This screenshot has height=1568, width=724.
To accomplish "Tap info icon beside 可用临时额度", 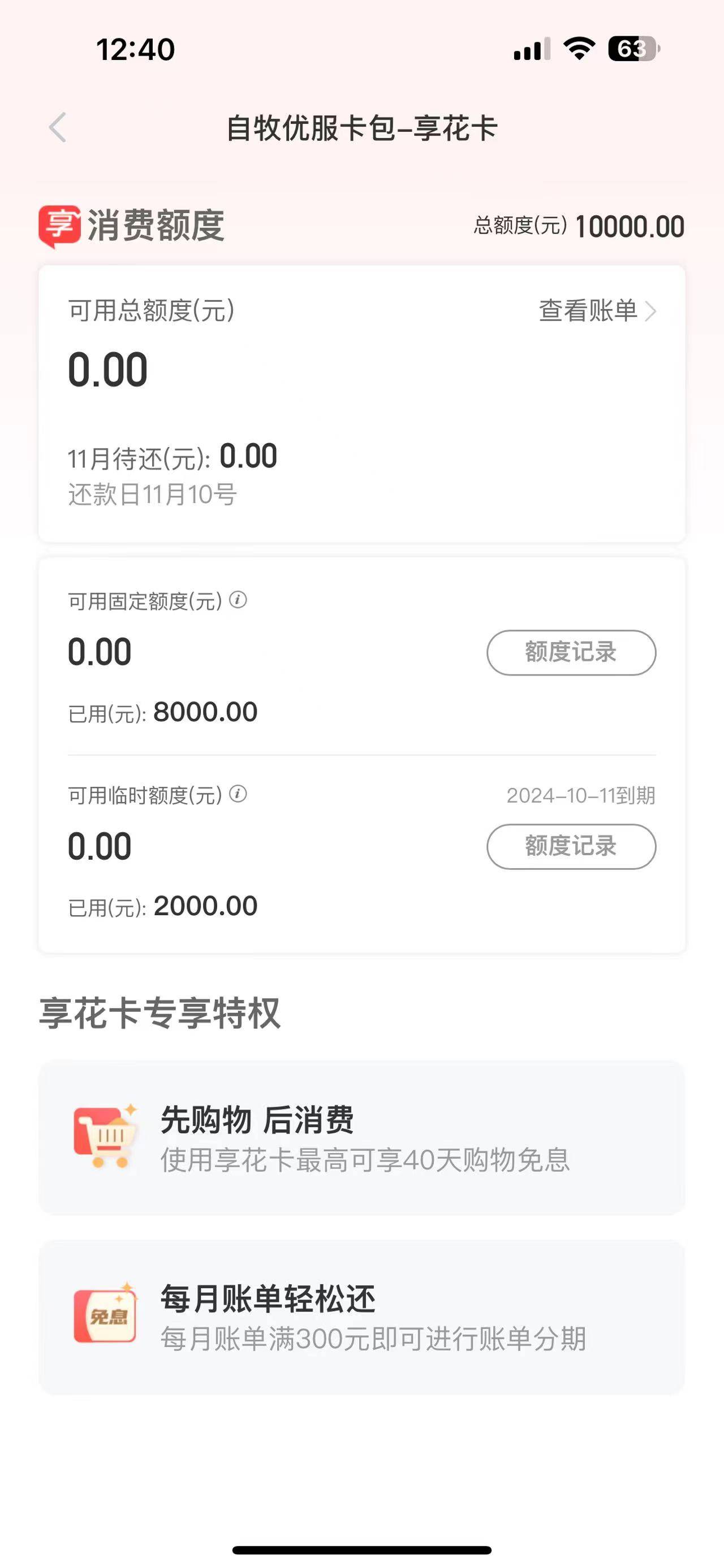I will (x=238, y=794).
